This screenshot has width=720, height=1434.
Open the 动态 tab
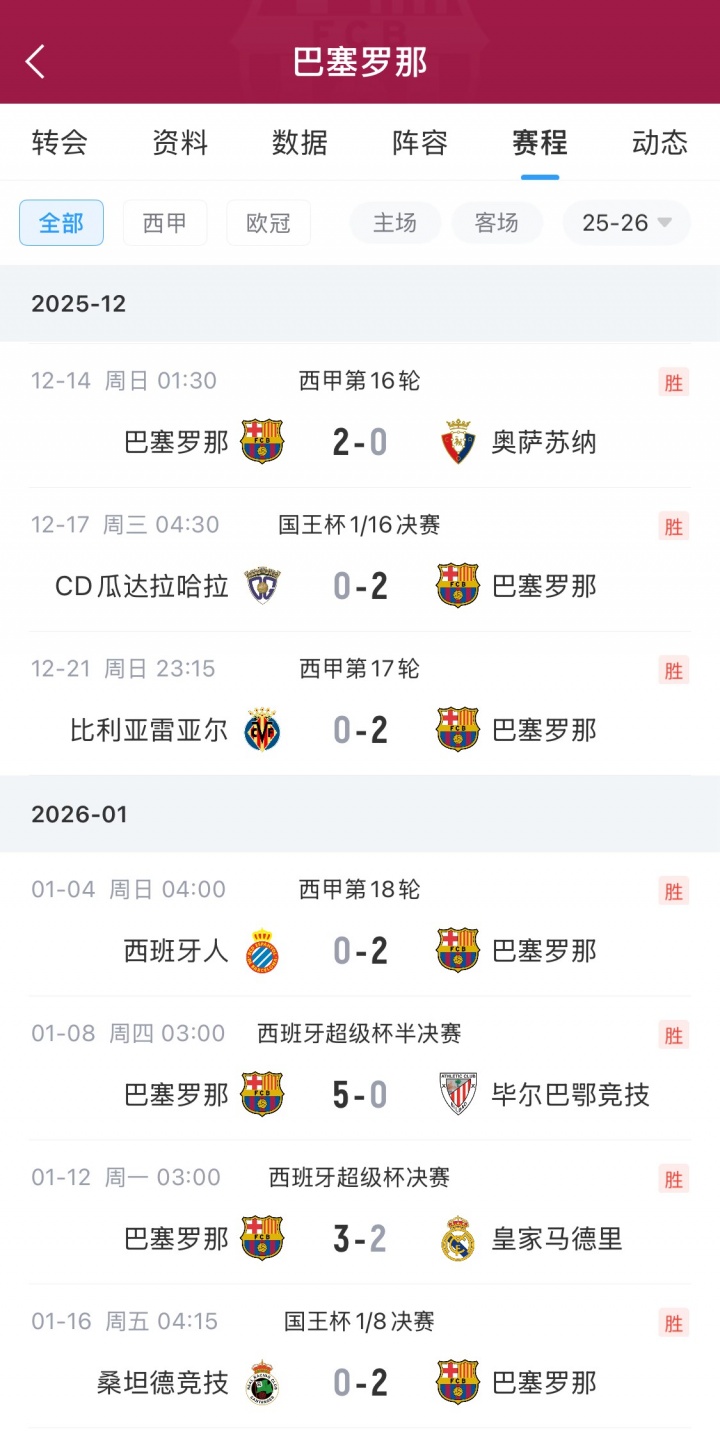tap(660, 143)
